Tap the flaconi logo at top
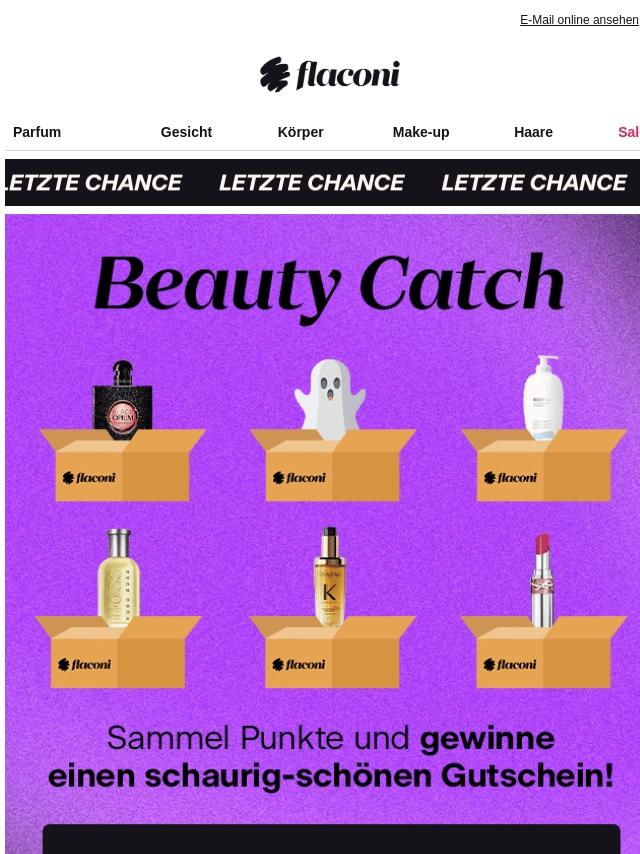 tap(329, 74)
